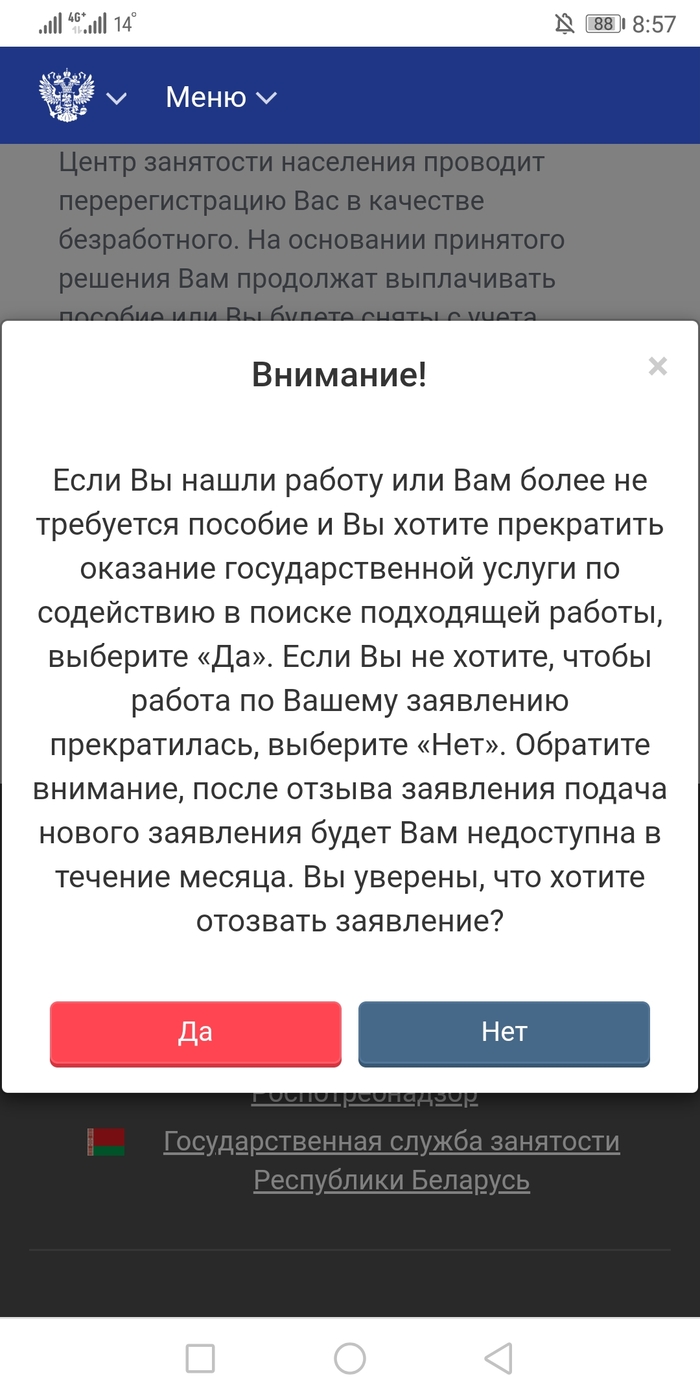The image size is (700, 1400).
Task: Go back with the system back button
Action: (498, 1357)
